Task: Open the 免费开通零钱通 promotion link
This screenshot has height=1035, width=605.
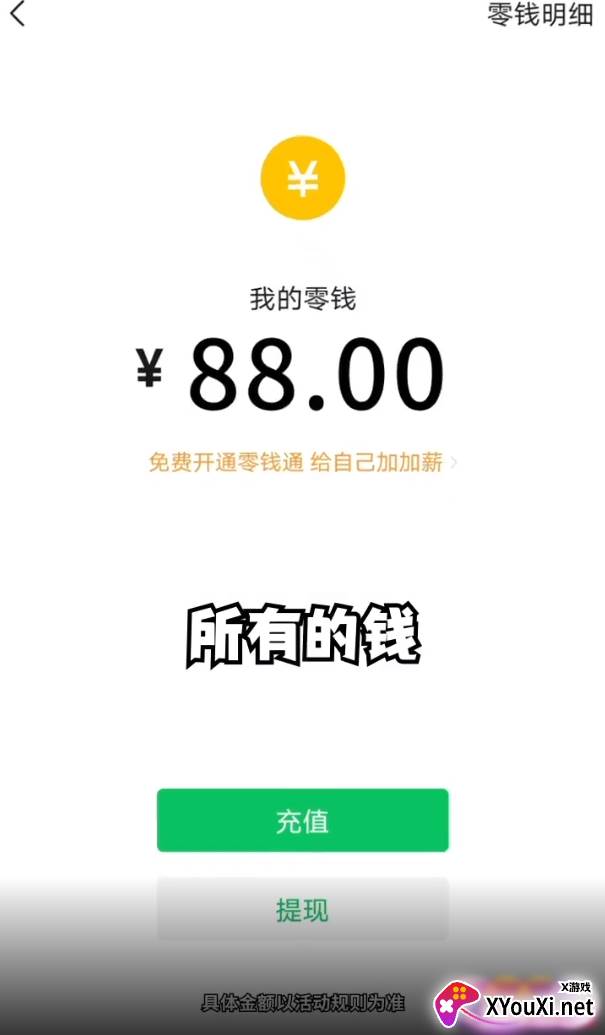Action: point(302,462)
